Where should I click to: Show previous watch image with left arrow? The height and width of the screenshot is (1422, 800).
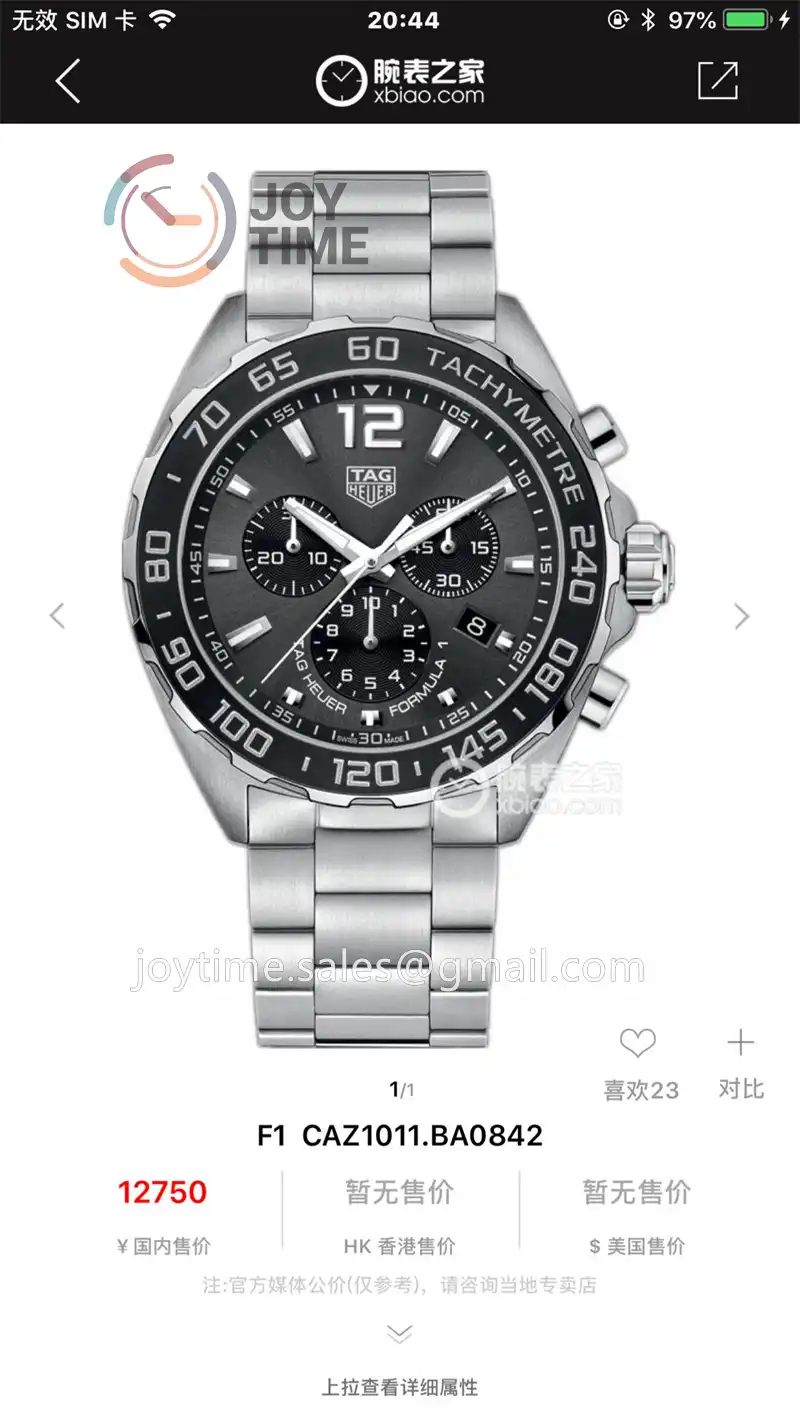(x=58, y=616)
